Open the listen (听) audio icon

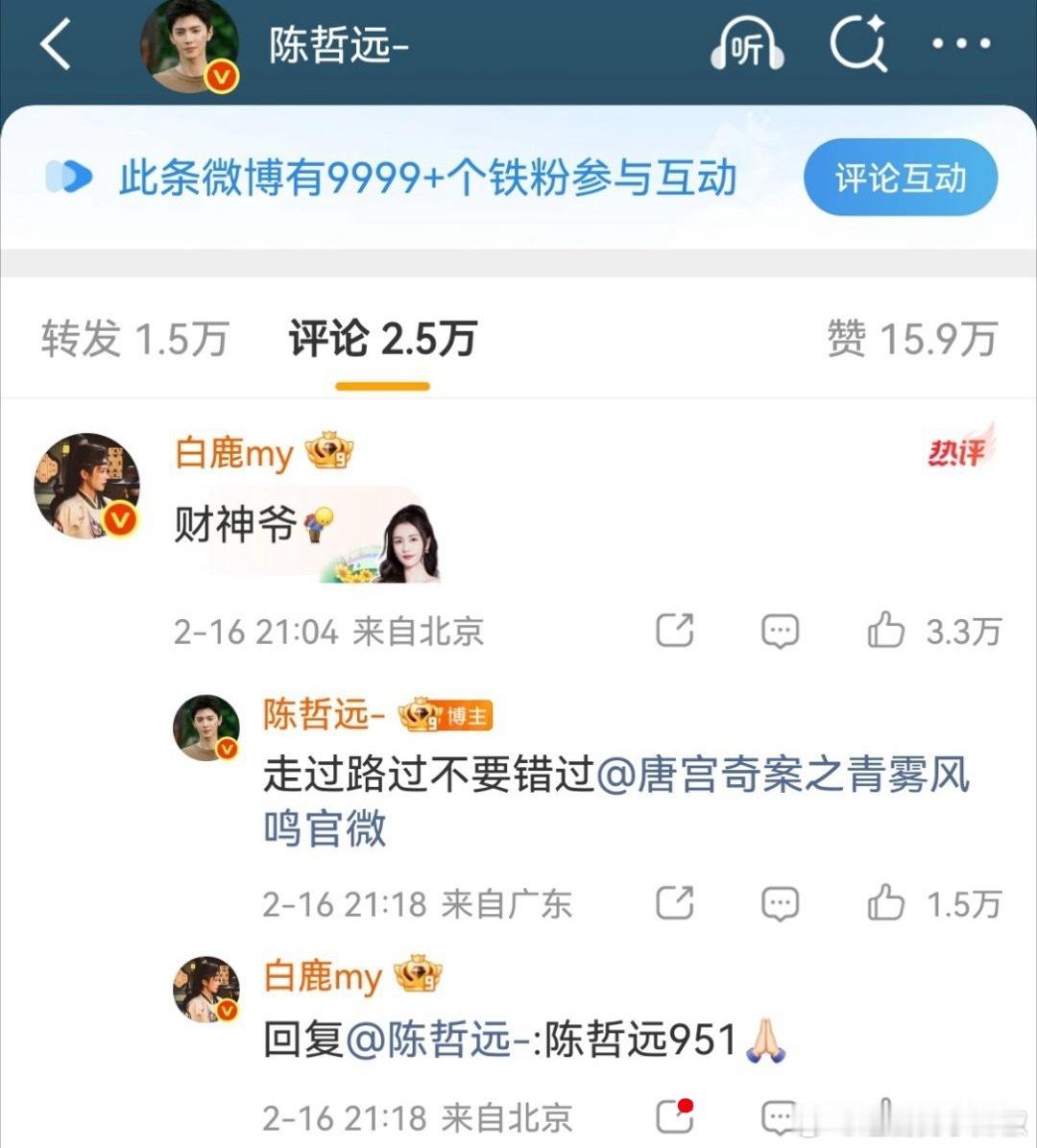[x=747, y=44]
